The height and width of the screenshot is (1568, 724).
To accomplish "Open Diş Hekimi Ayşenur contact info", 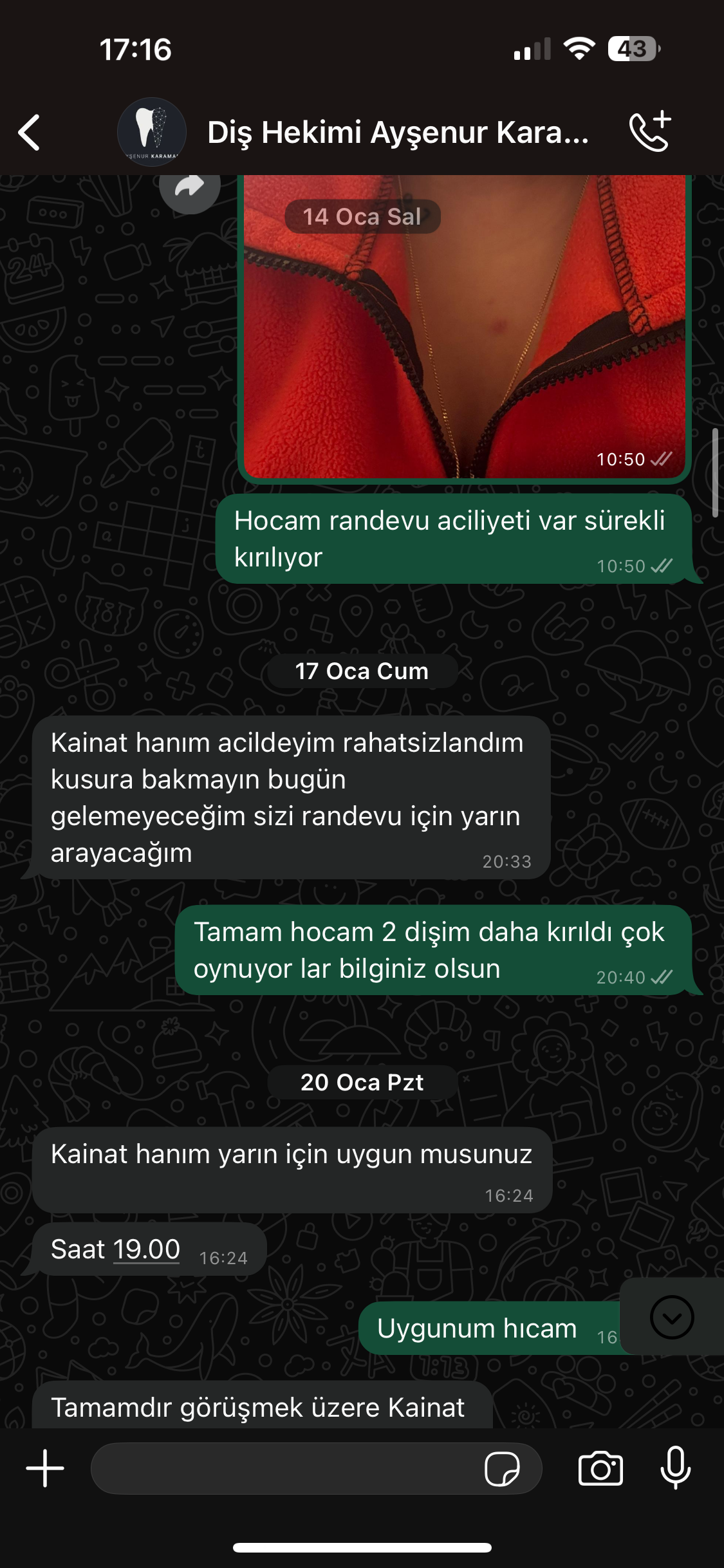I will [398, 133].
